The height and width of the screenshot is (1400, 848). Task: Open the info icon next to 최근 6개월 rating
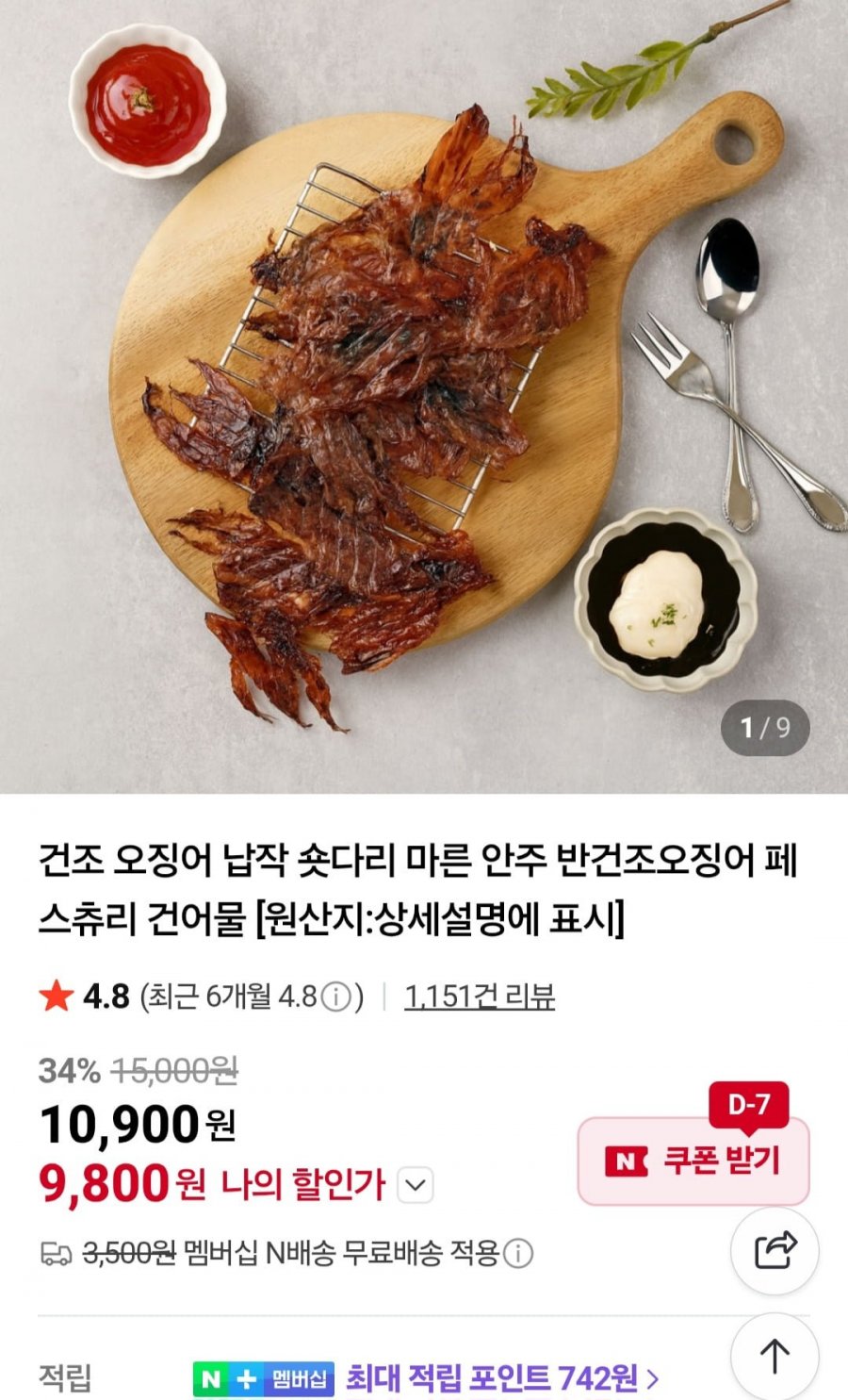pos(336,996)
